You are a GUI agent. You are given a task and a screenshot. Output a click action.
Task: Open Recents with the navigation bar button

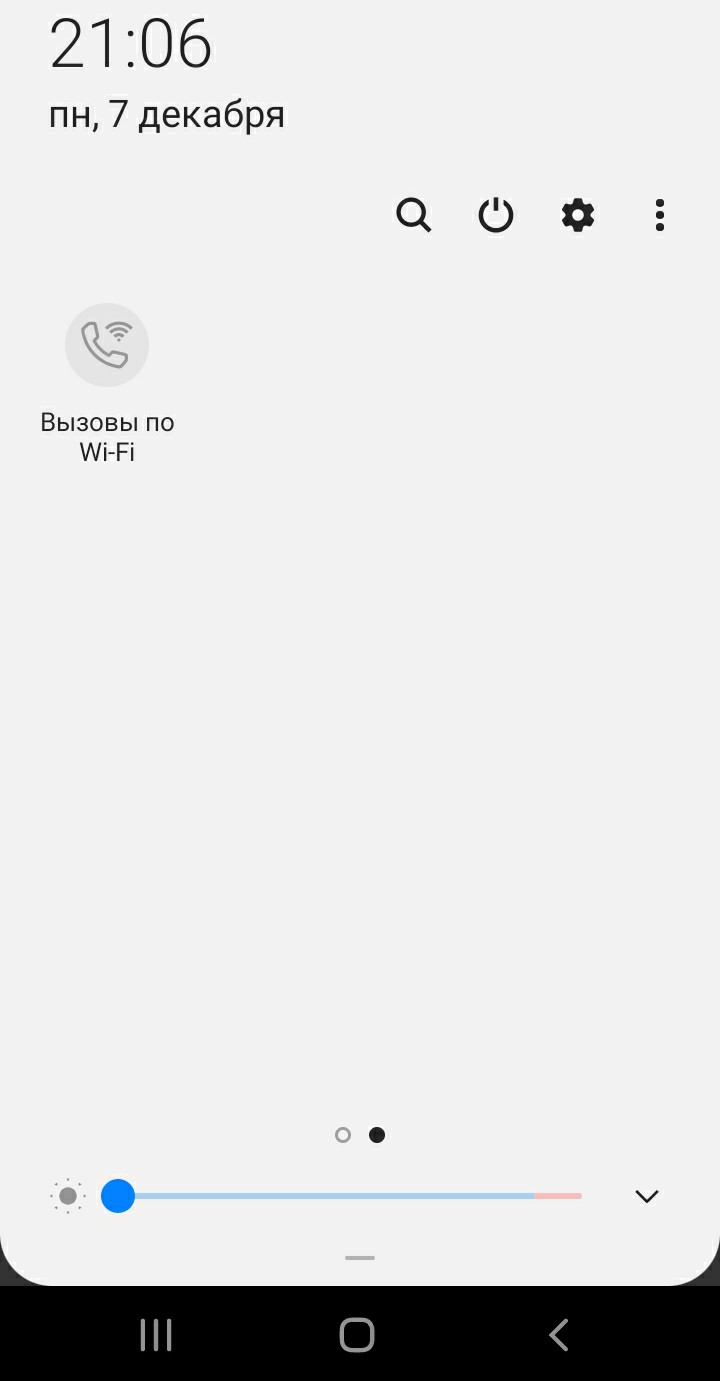155,1334
